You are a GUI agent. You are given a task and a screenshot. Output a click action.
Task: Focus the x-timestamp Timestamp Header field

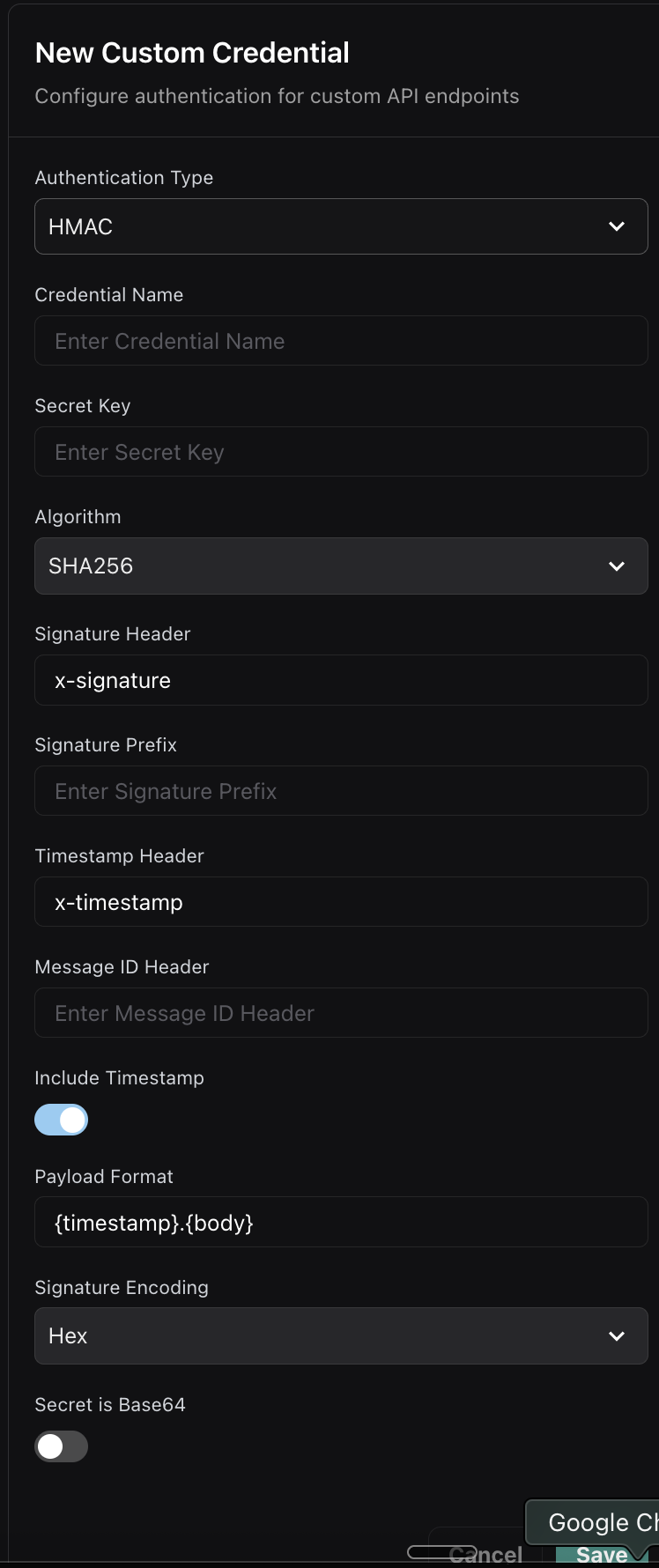click(341, 901)
